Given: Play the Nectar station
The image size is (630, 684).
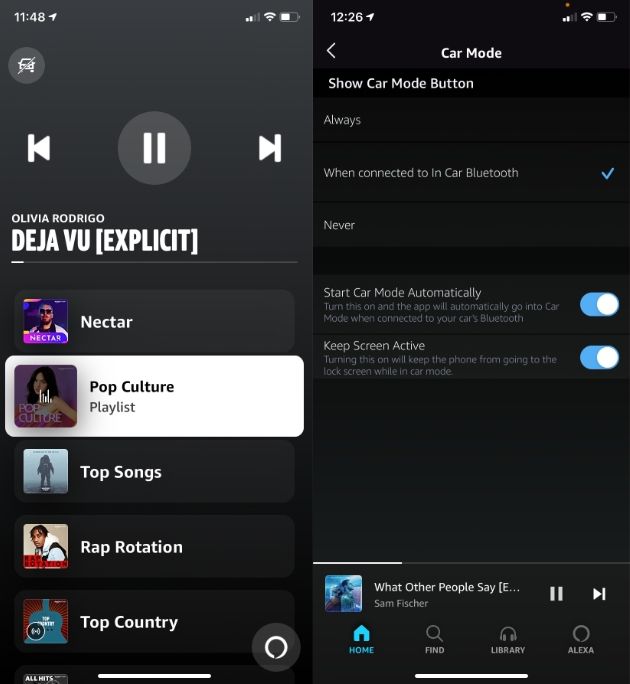Looking at the screenshot, I should (155, 322).
